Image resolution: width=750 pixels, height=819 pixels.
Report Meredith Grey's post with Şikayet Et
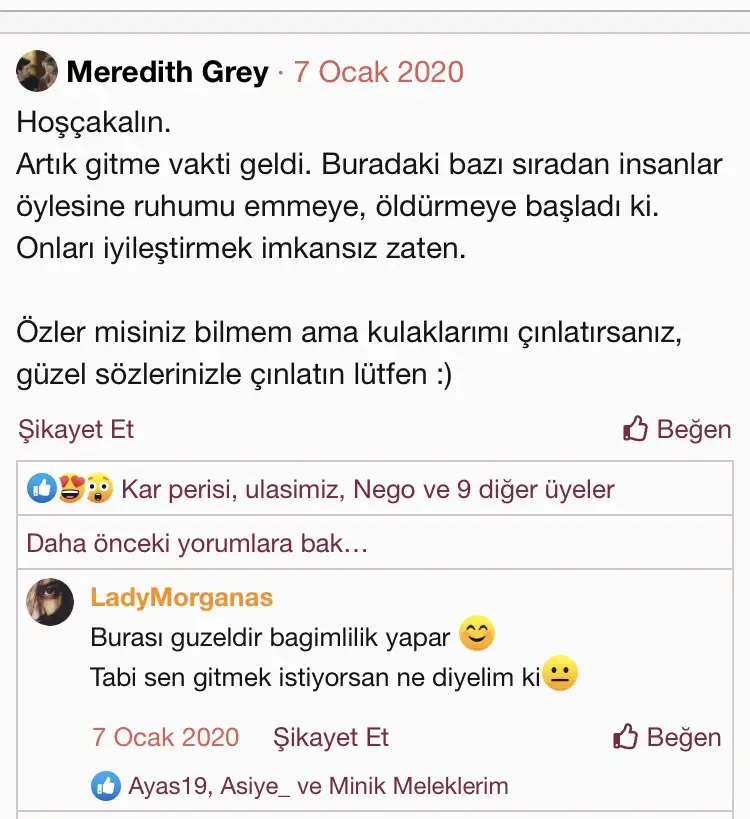(76, 430)
